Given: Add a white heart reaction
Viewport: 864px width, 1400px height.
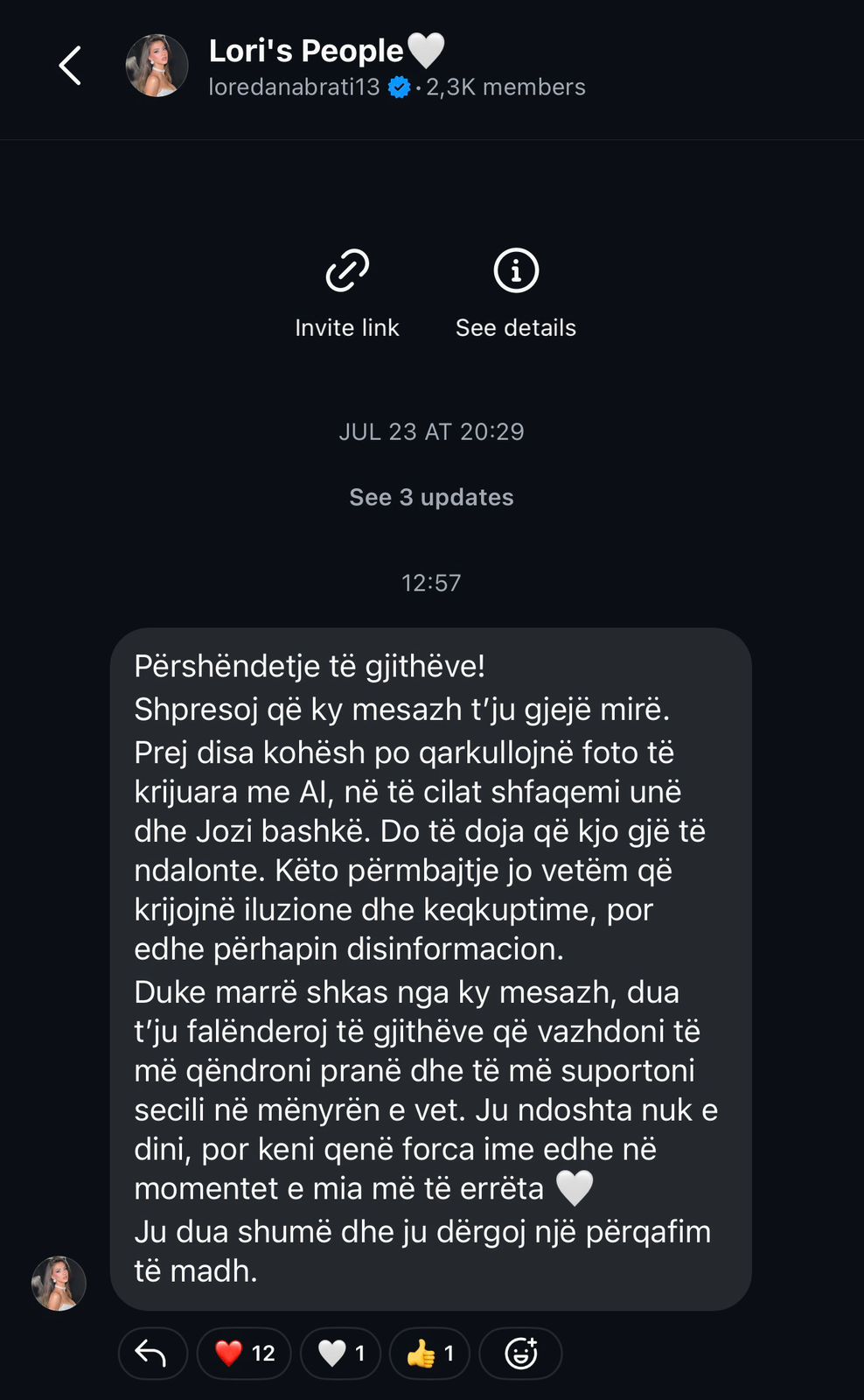Looking at the screenshot, I should [x=341, y=1354].
